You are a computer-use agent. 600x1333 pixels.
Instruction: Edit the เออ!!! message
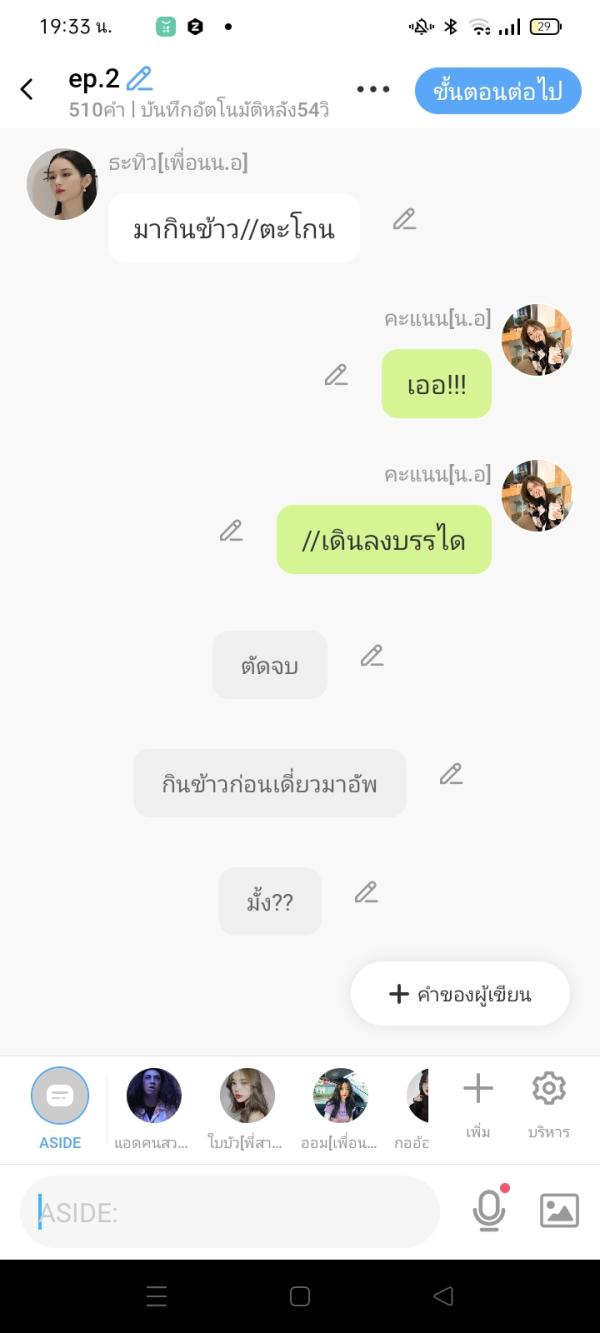tap(336, 375)
